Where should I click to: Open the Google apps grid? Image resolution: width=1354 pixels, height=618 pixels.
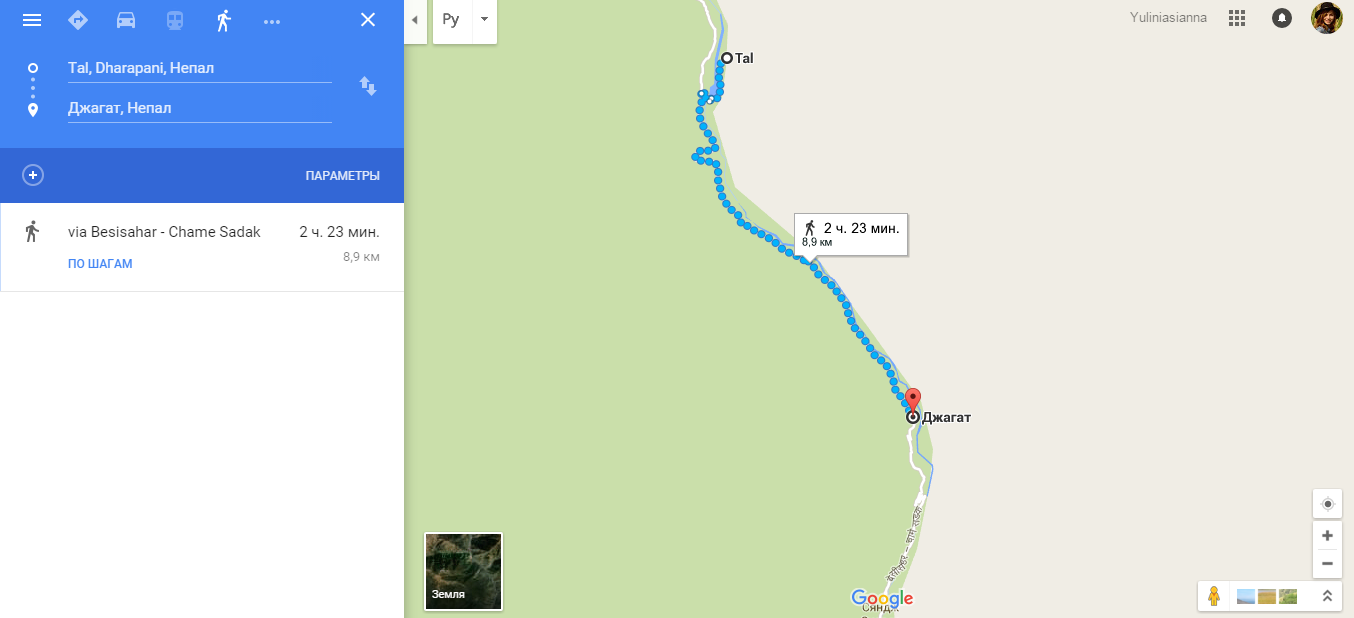tap(1237, 18)
